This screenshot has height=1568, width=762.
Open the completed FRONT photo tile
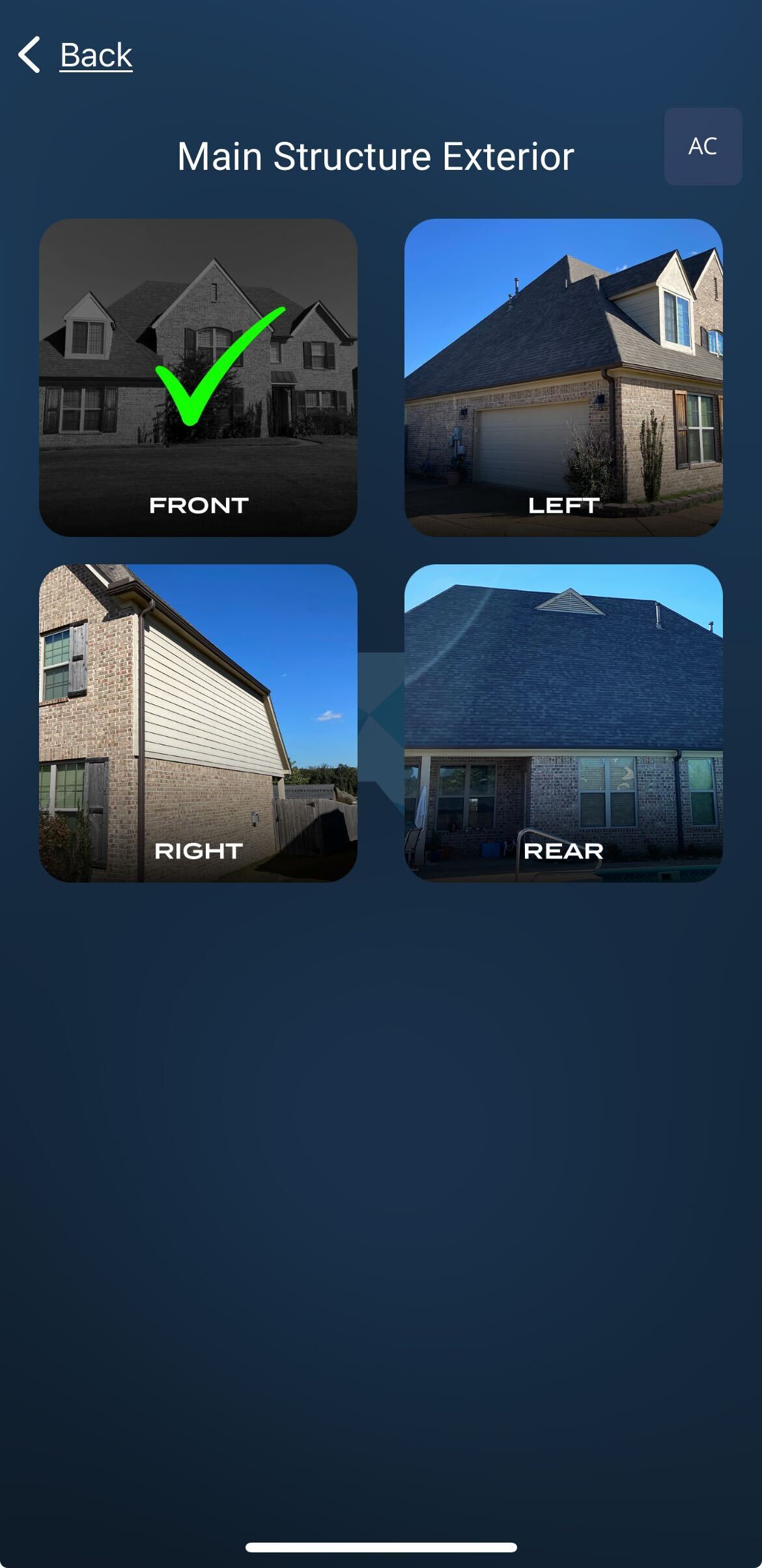[x=198, y=378]
